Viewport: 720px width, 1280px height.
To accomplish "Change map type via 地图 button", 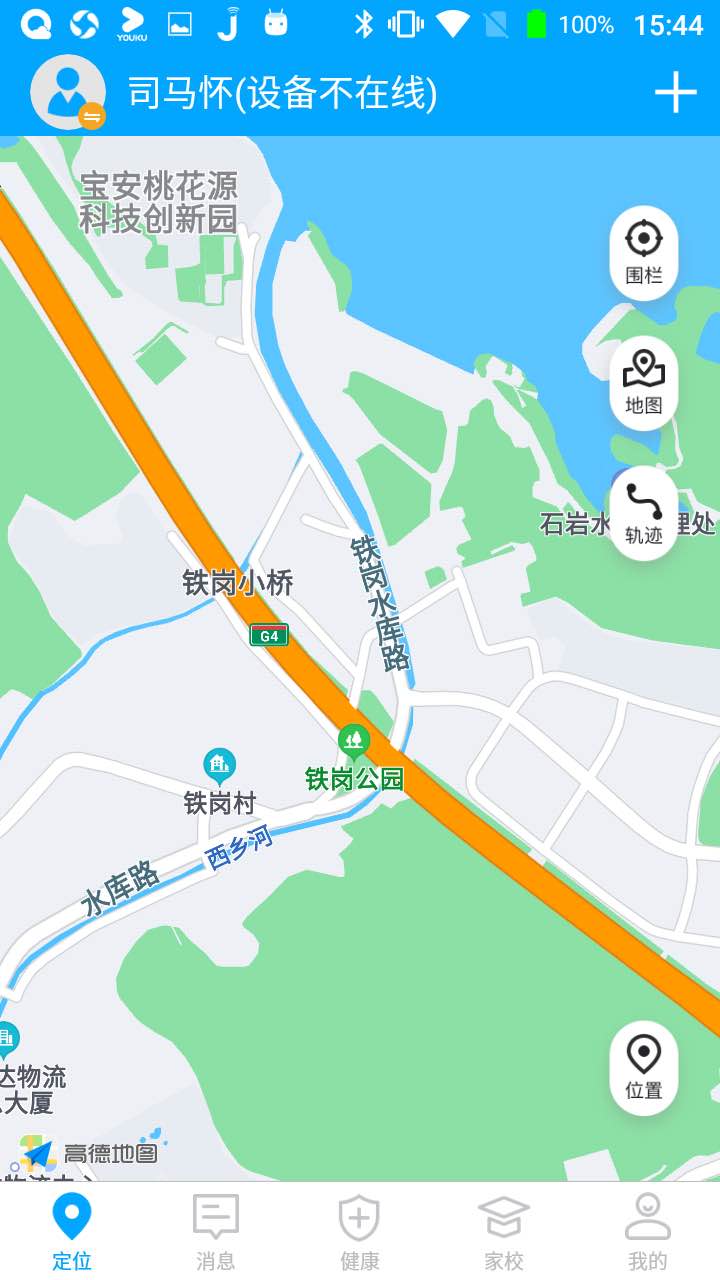I will [x=644, y=383].
